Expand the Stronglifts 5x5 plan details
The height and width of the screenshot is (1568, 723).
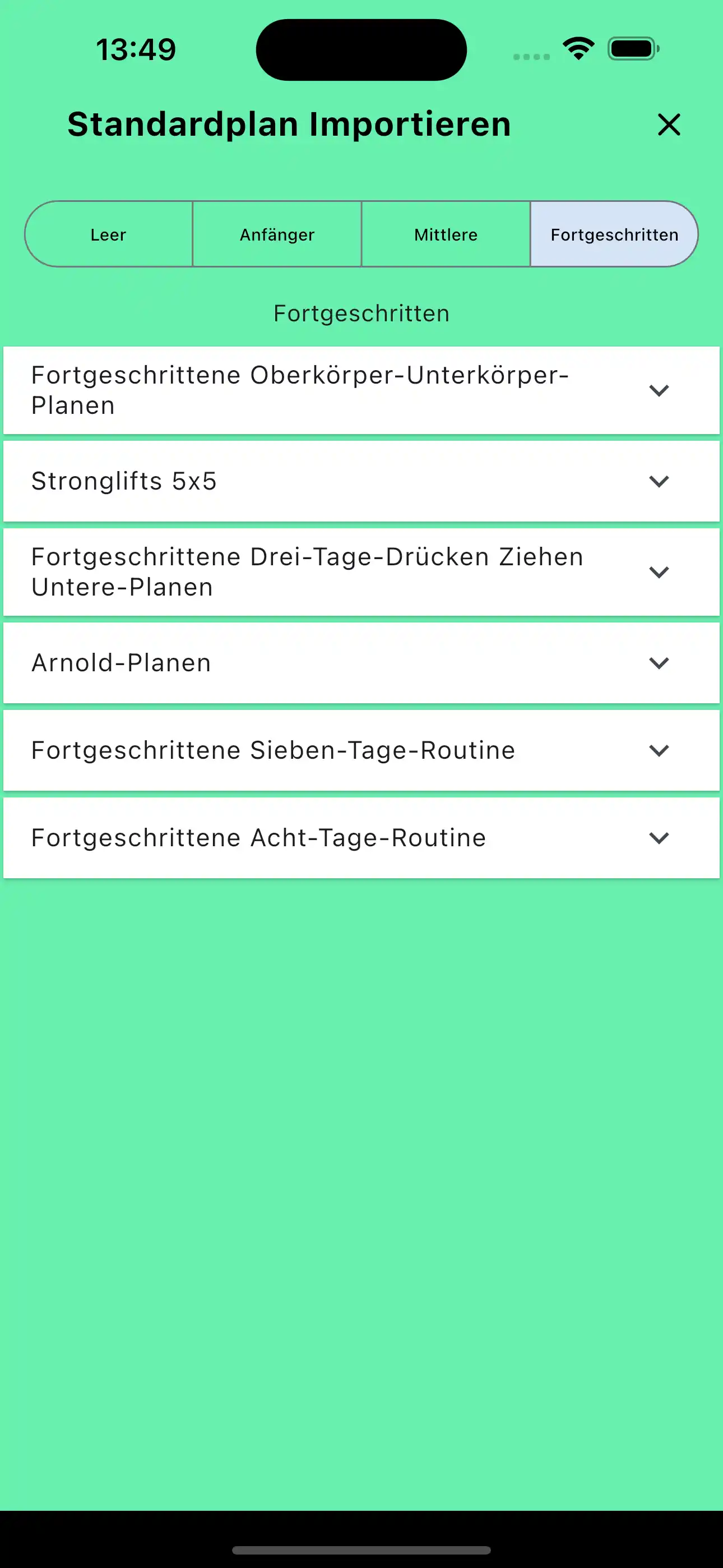point(659,481)
